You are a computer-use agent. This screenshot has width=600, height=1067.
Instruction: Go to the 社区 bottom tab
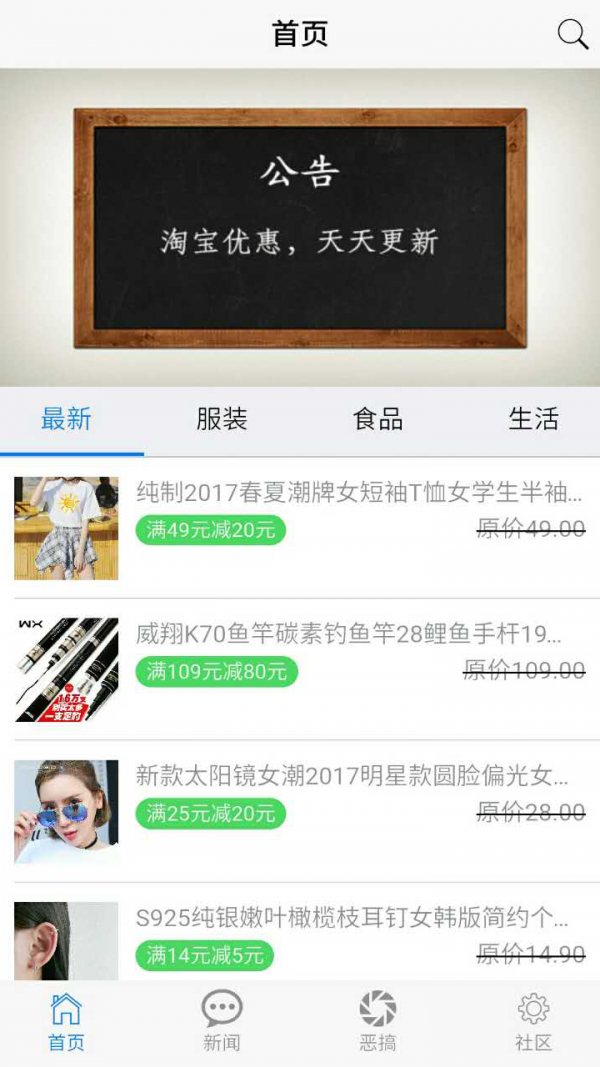coord(533,1021)
